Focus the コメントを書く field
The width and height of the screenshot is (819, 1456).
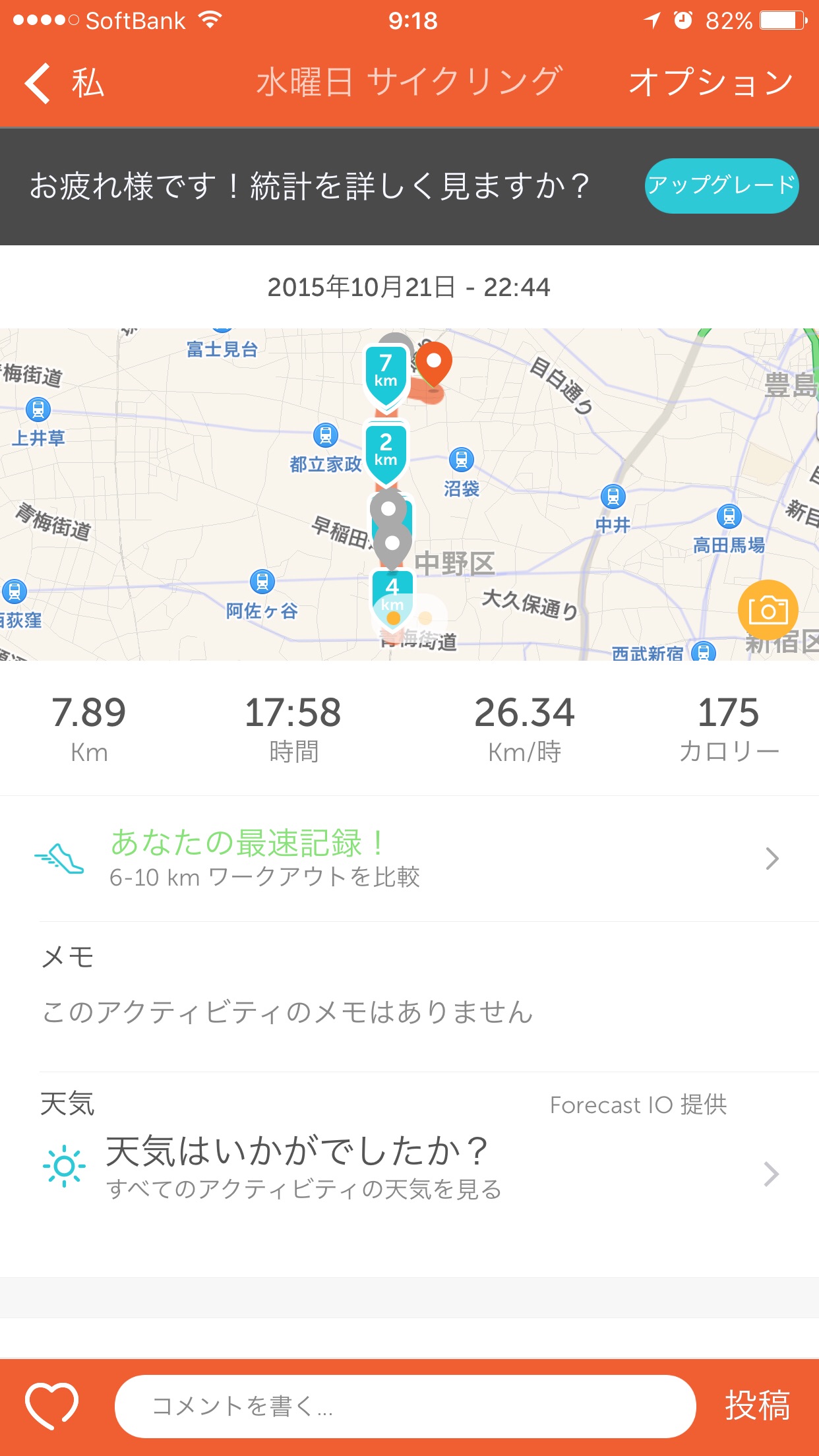(405, 1406)
